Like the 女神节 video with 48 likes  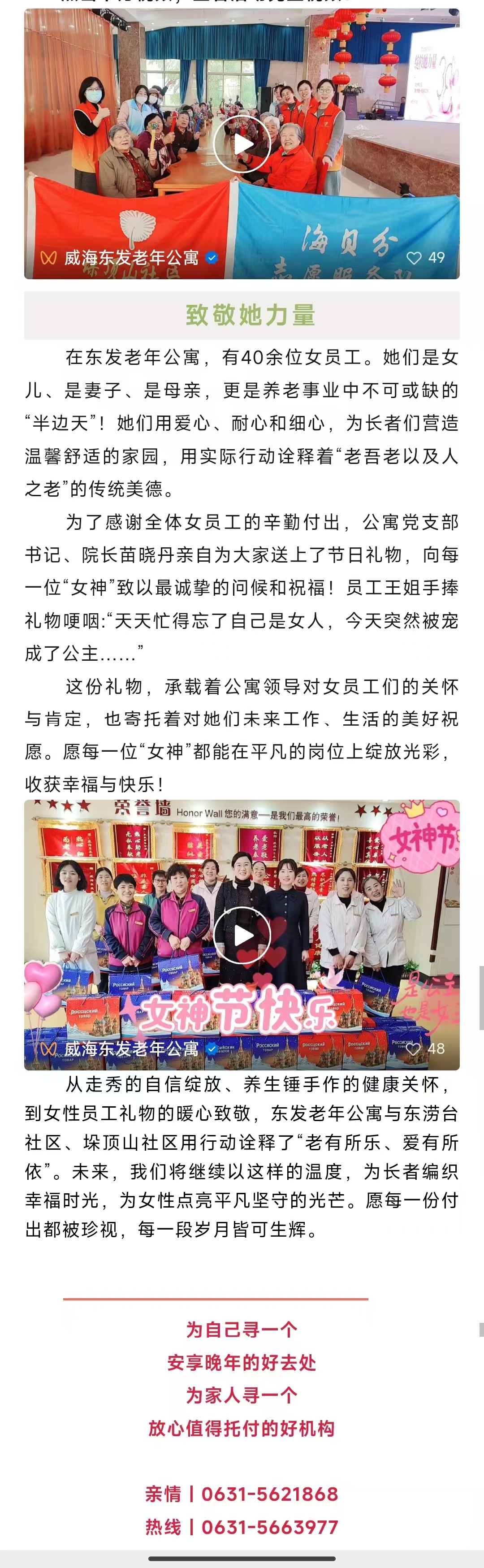tap(414, 1049)
